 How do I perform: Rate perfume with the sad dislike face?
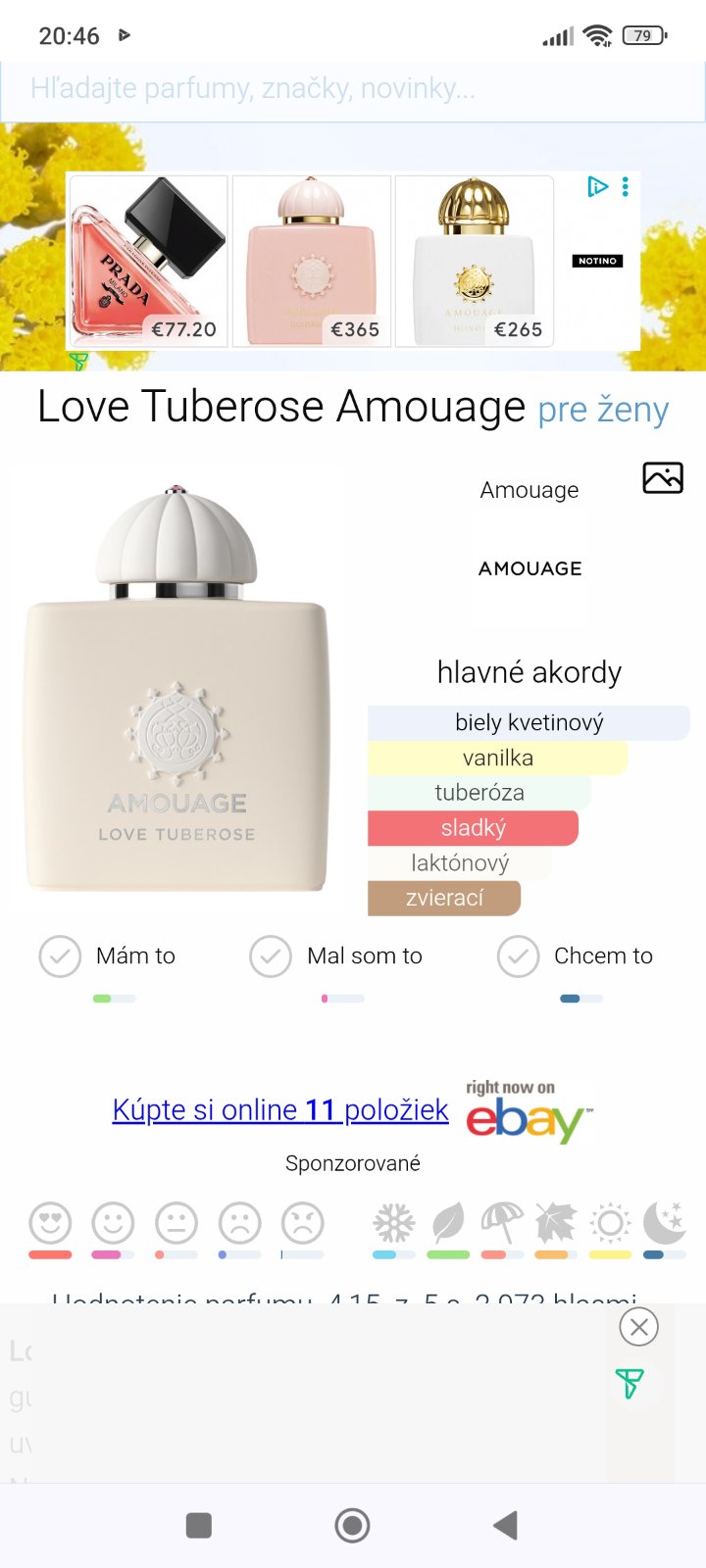coord(239,1223)
